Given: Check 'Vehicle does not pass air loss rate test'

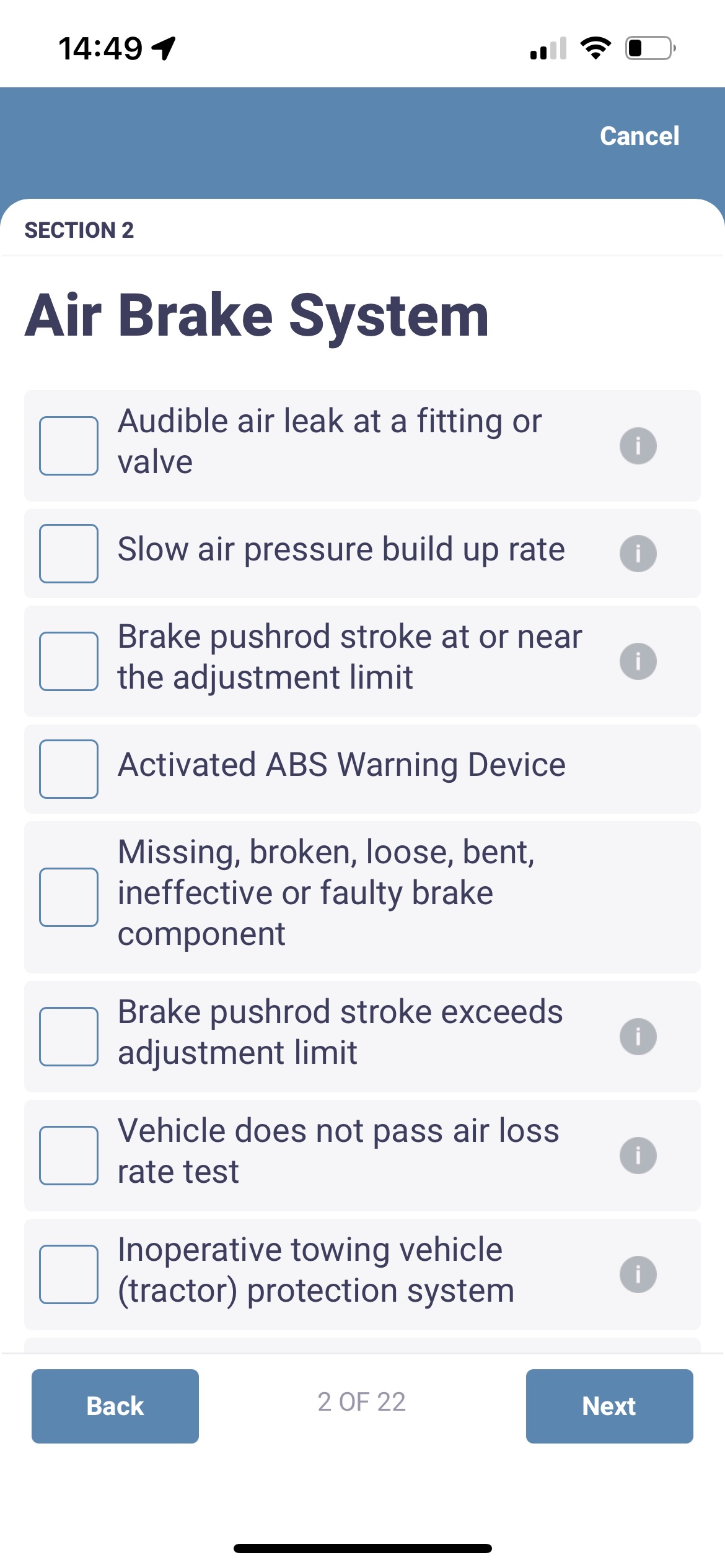Looking at the screenshot, I should click(x=69, y=1156).
